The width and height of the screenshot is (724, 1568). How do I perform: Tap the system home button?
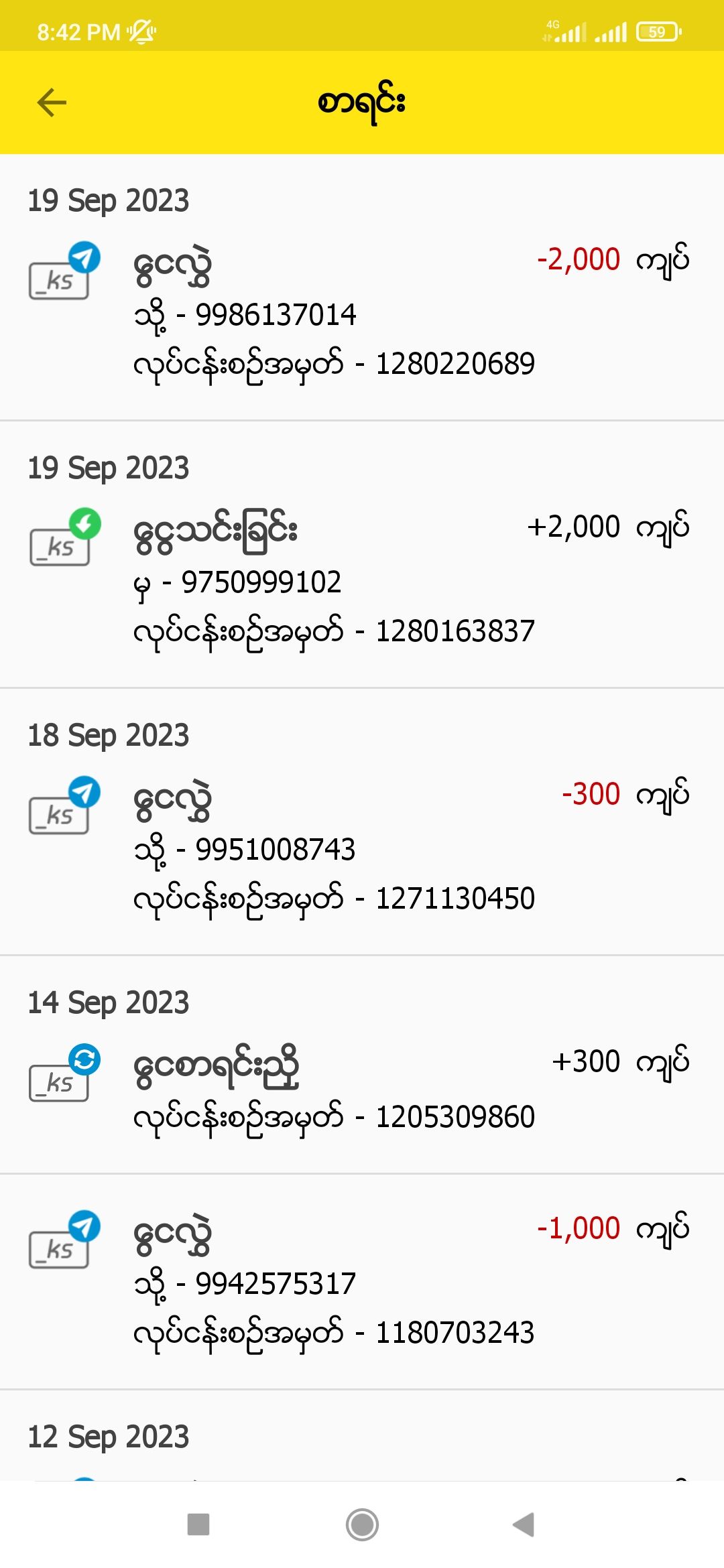point(362,1524)
